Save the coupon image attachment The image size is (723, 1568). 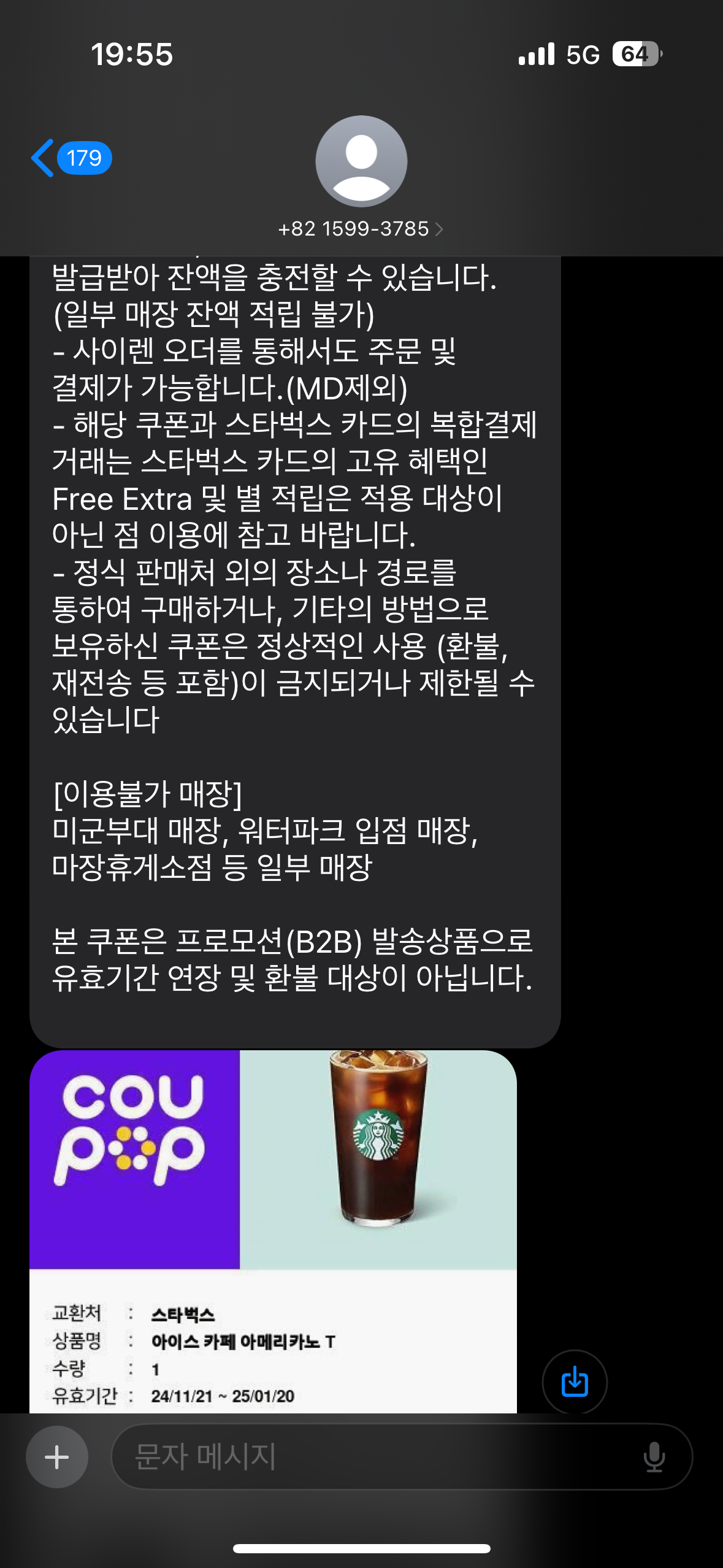[575, 1382]
